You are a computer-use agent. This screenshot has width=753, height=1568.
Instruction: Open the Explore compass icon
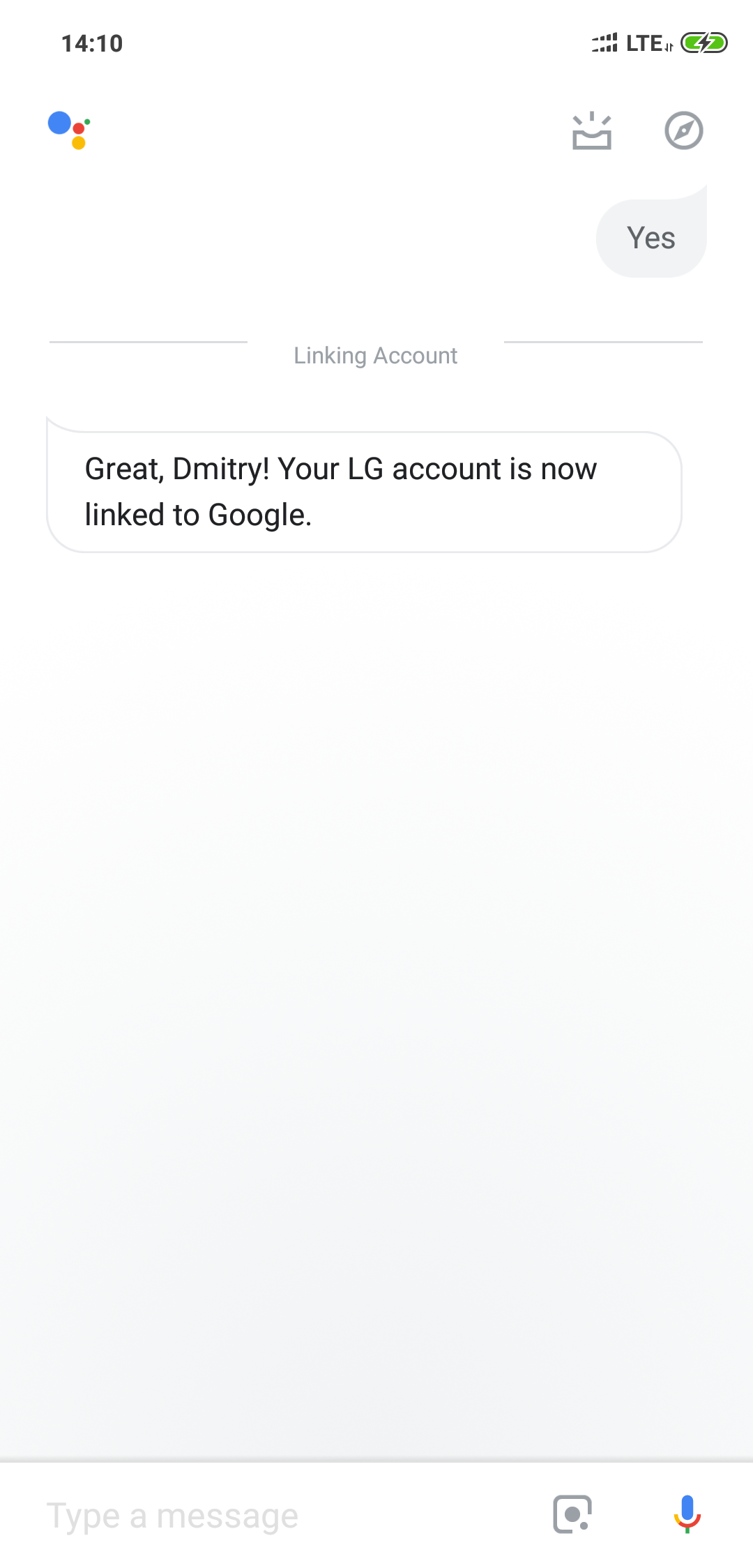pos(683,130)
